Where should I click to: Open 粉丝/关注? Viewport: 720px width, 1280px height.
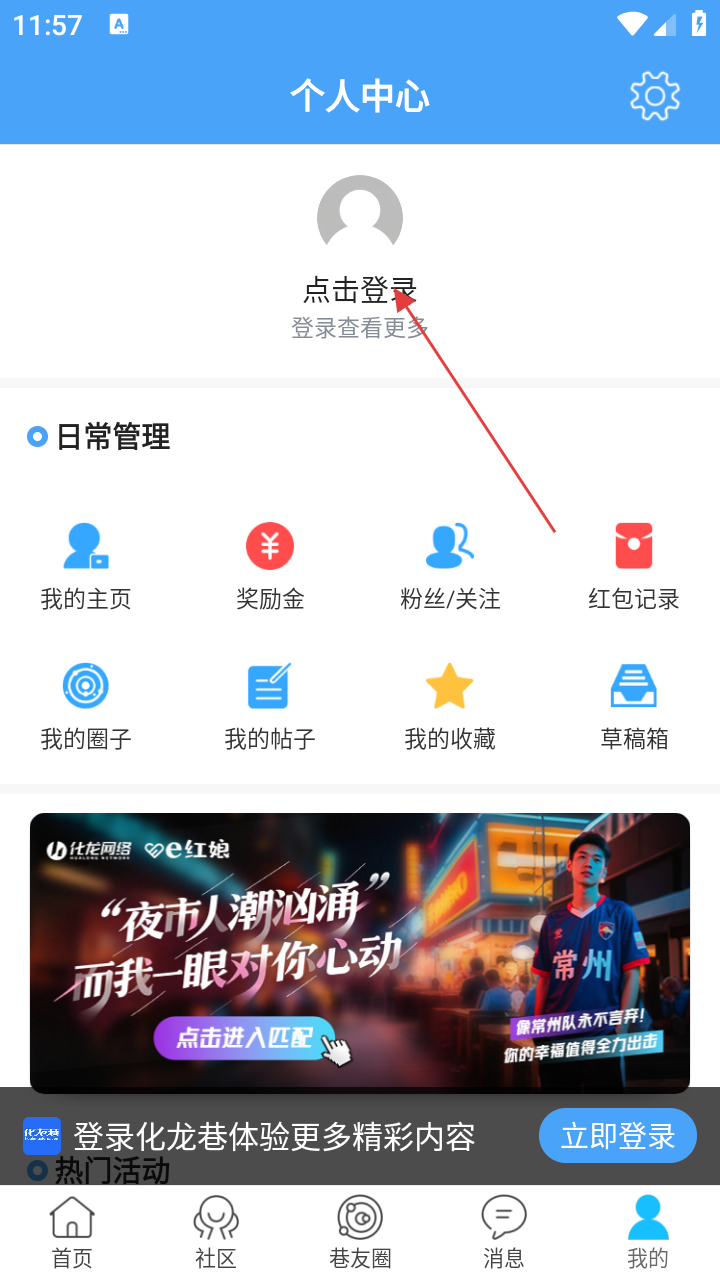point(450,566)
